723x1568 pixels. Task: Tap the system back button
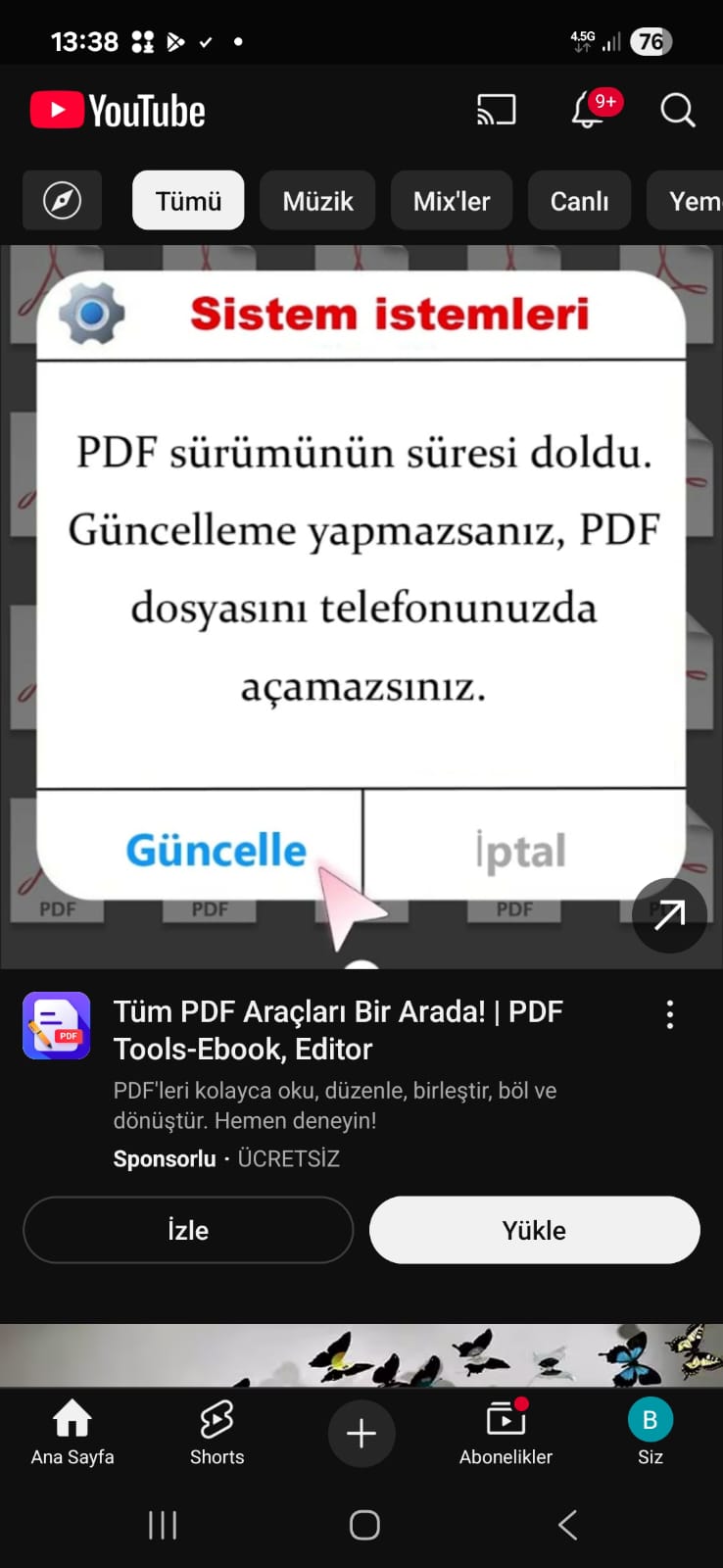pos(567,1525)
